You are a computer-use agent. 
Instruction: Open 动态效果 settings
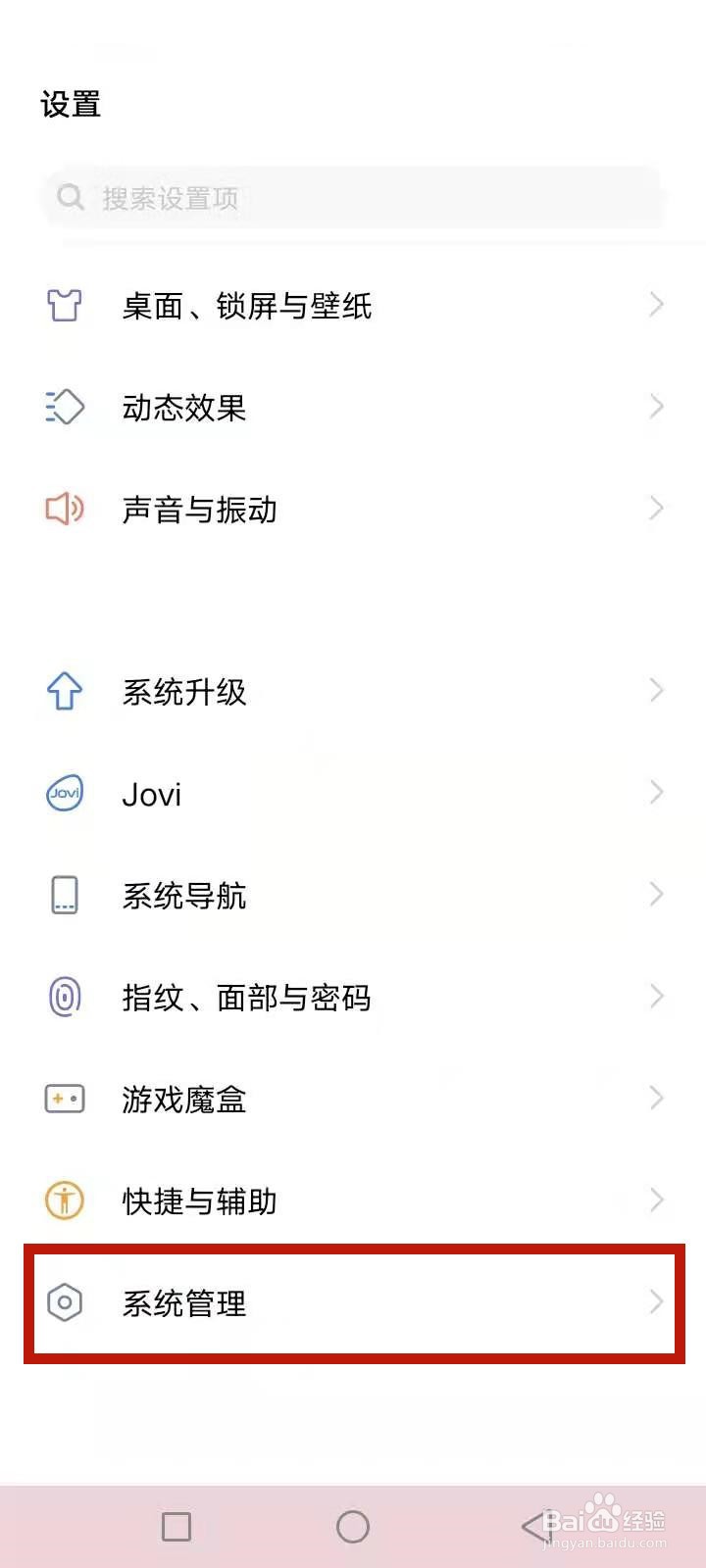[353, 408]
